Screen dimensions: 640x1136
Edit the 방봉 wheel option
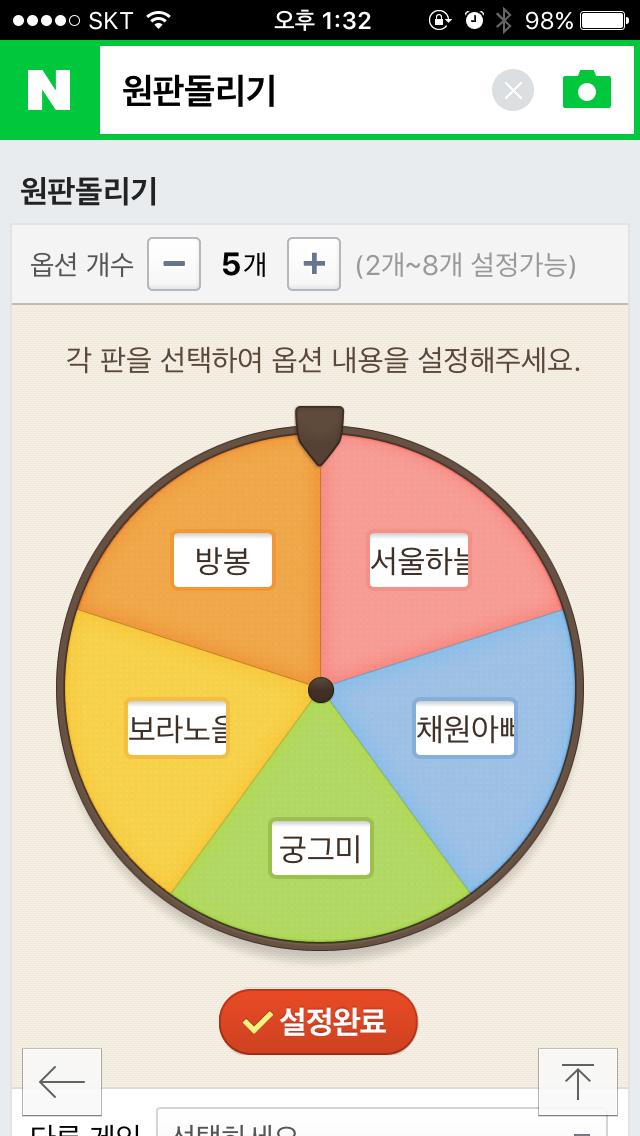coord(223,561)
